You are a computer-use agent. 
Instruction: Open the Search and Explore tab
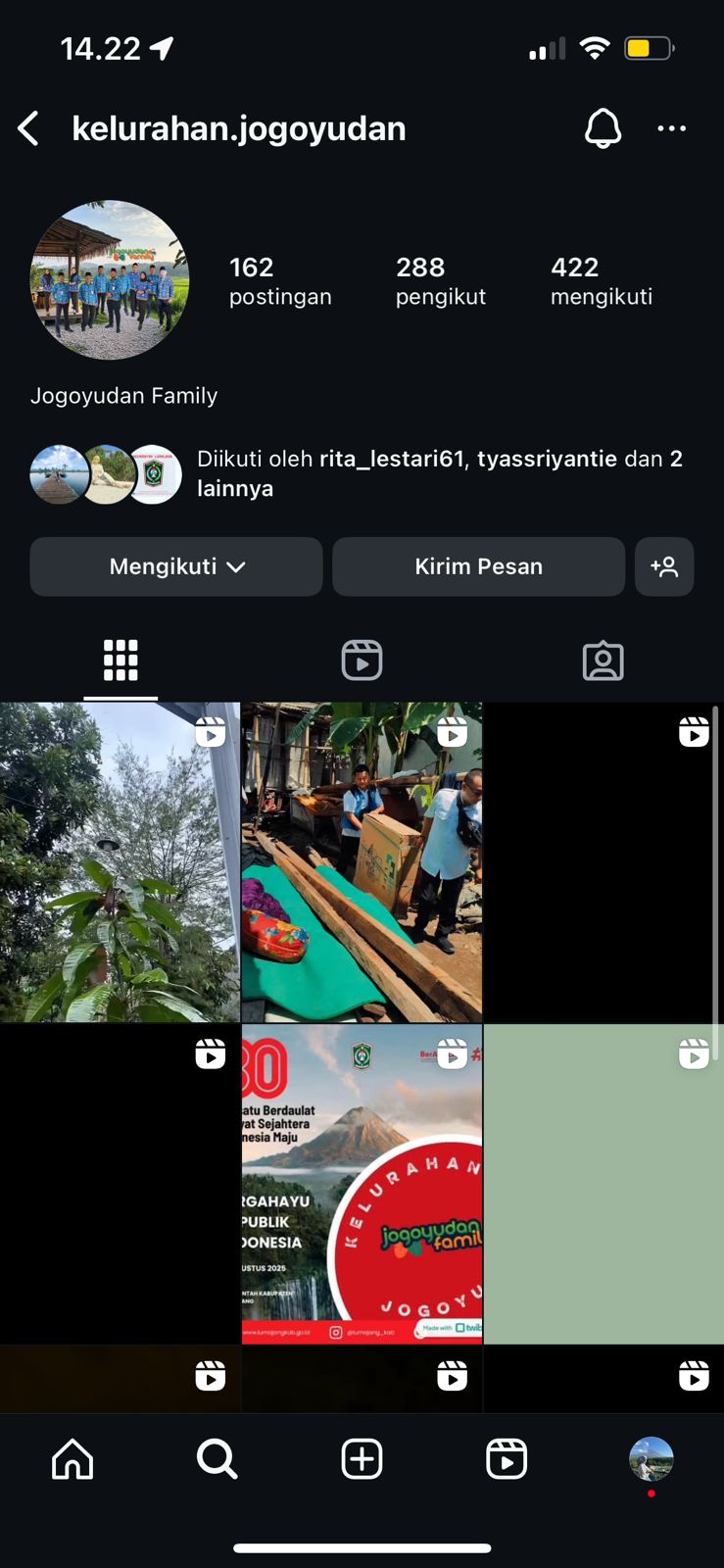217,1458
